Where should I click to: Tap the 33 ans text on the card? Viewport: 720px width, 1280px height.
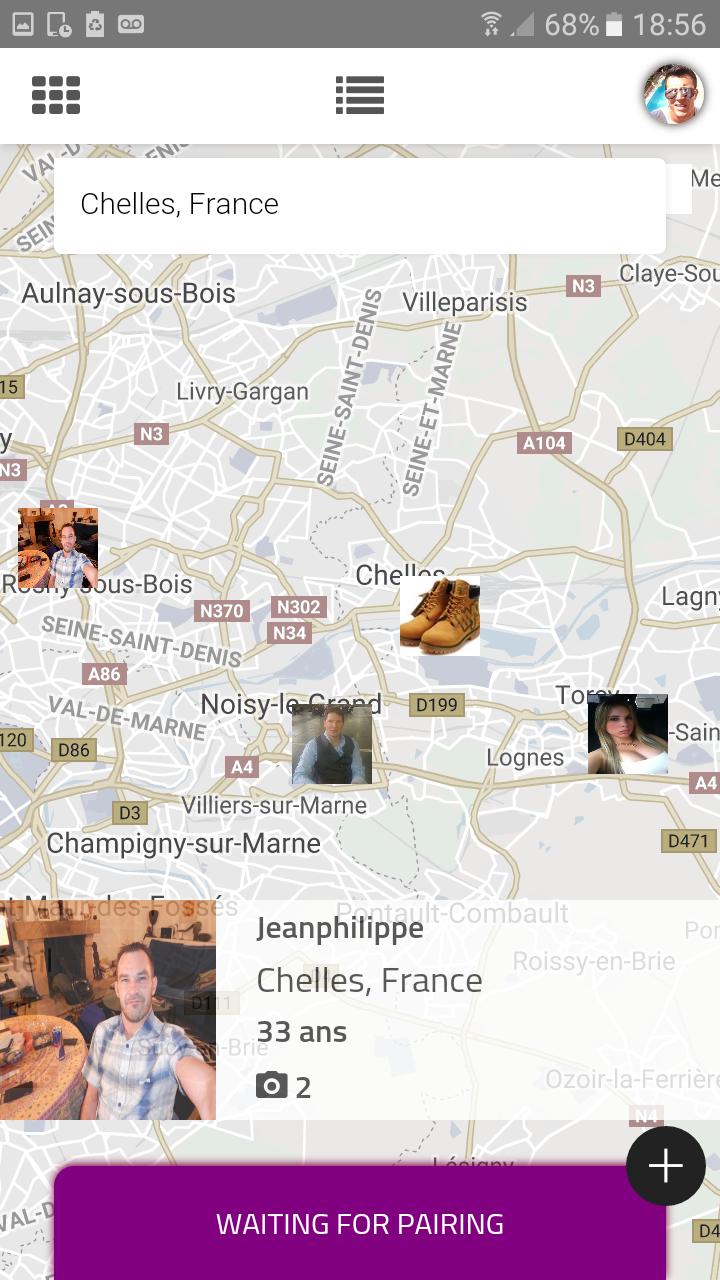coord(301,1032)
